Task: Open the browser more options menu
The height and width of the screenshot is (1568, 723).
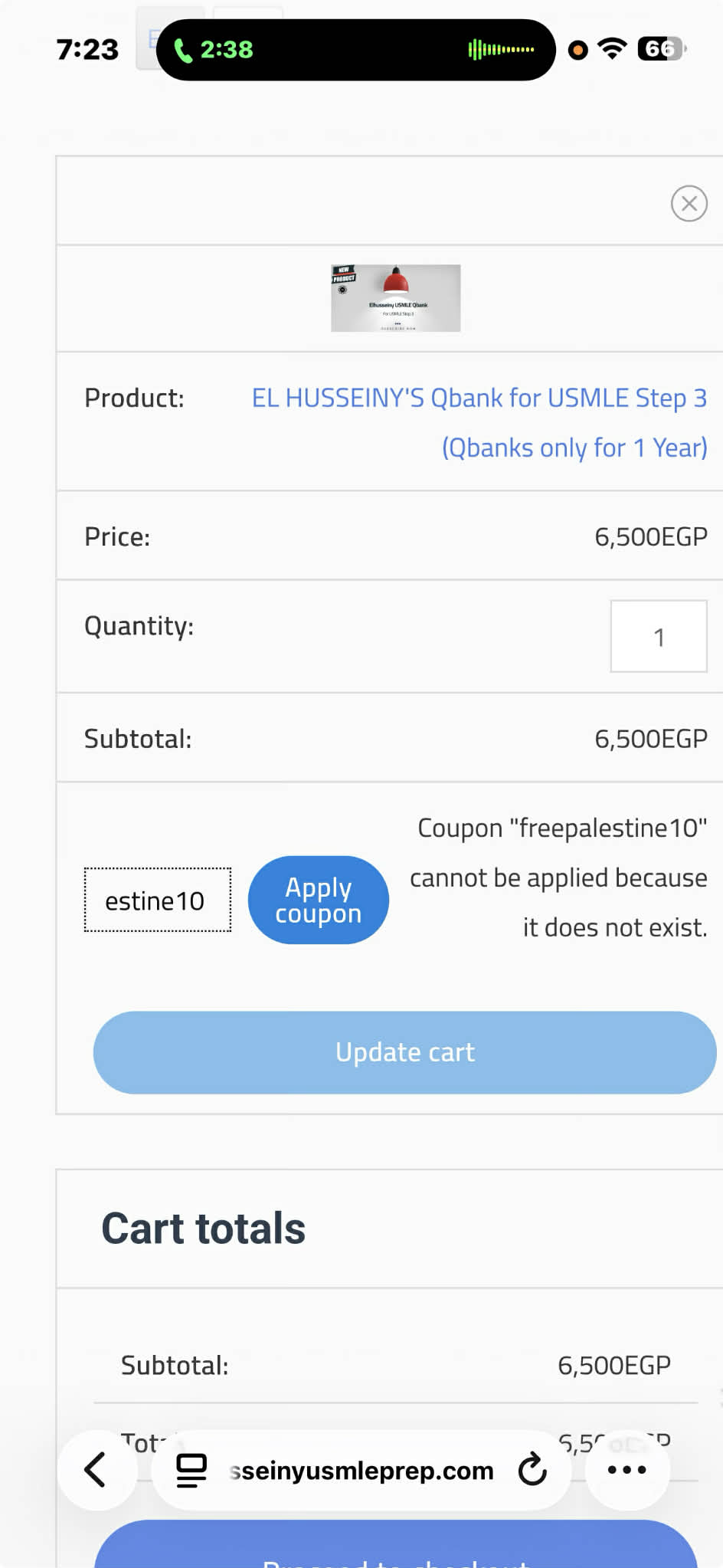Action: tap(627, 1470)
